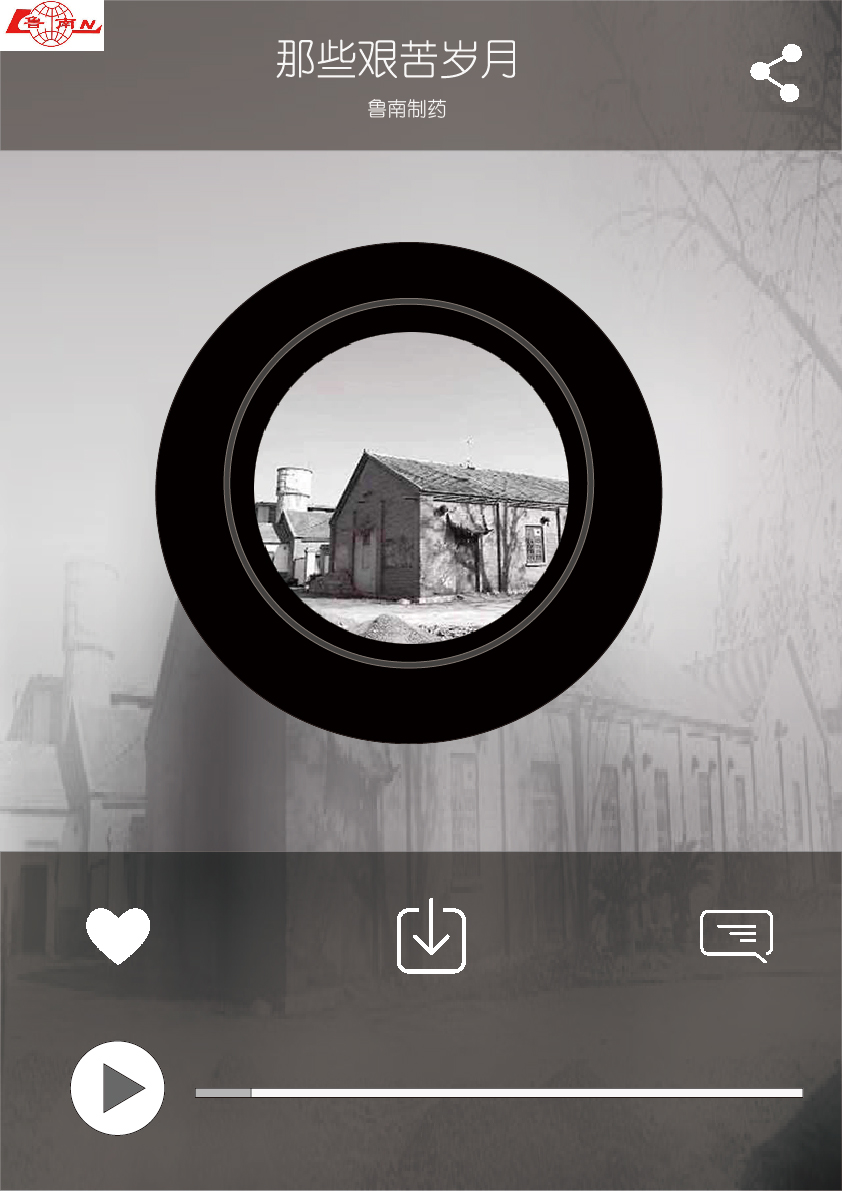Screen dimensions: 842x1191
Task: Tap the playback progress bar
Action: coord(500,1093)
